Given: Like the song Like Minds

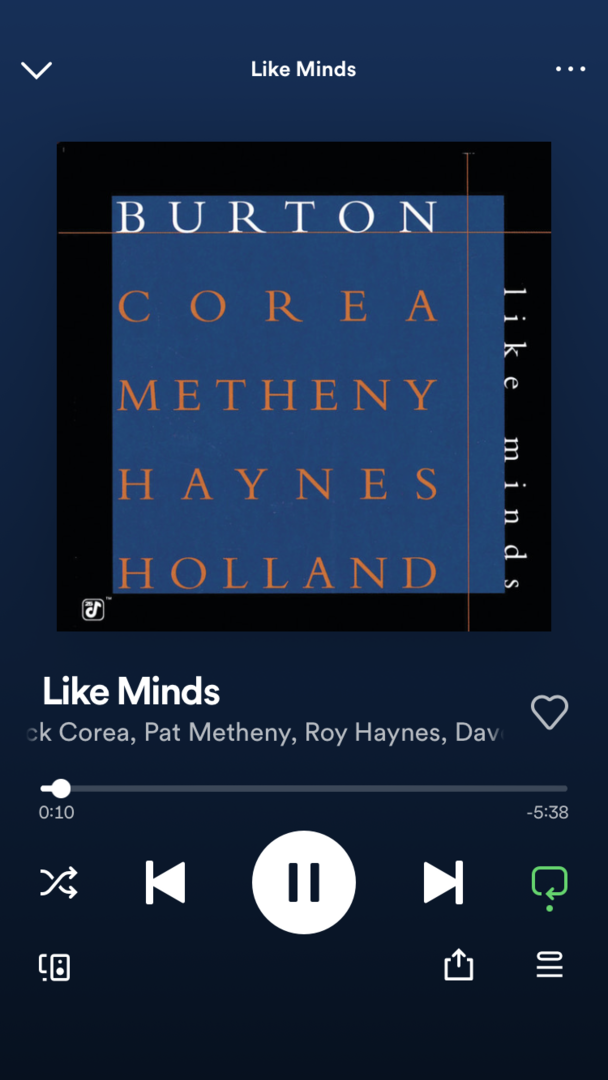Looking at the screenshot, I should [549, 712].
